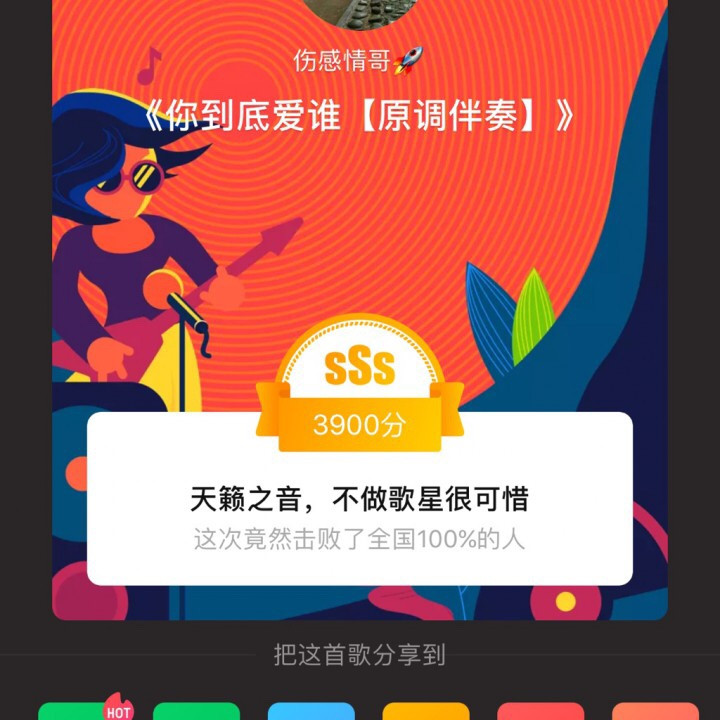Tap the green share button with HOT badge
The image size is (720, 720).
pyautogui.click(x=82, y=711)
